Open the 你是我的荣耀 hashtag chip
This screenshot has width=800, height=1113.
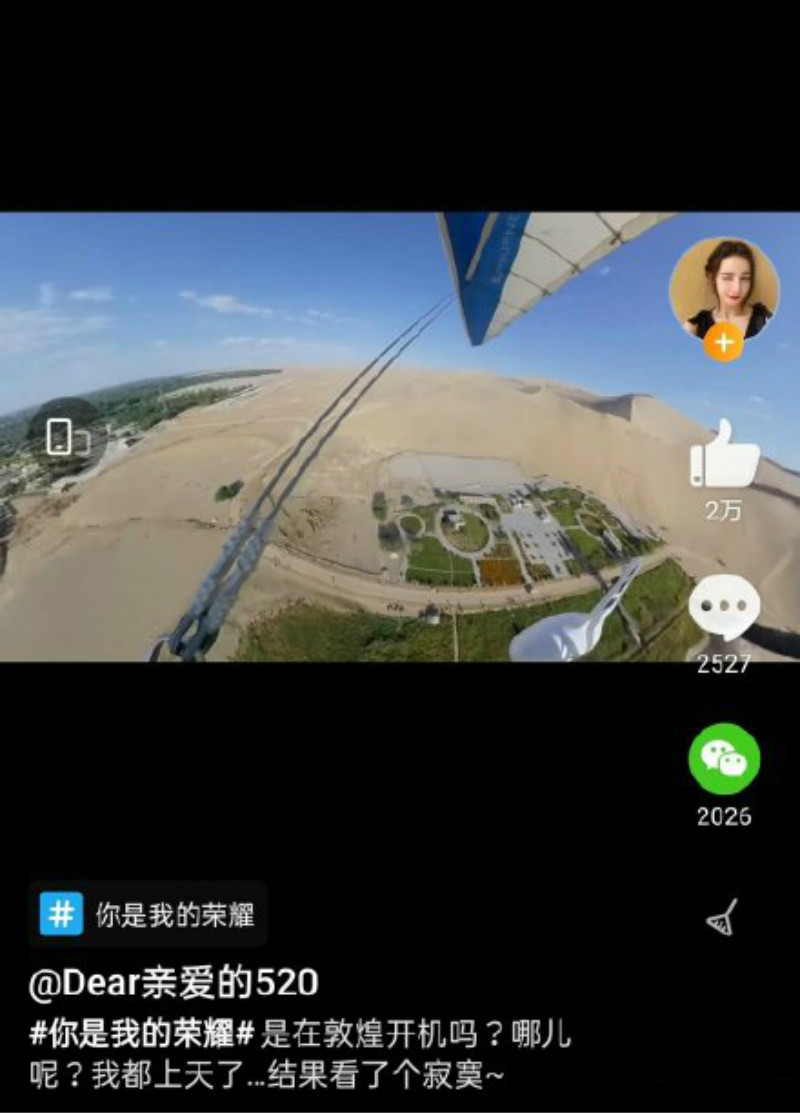click(149, 914)
